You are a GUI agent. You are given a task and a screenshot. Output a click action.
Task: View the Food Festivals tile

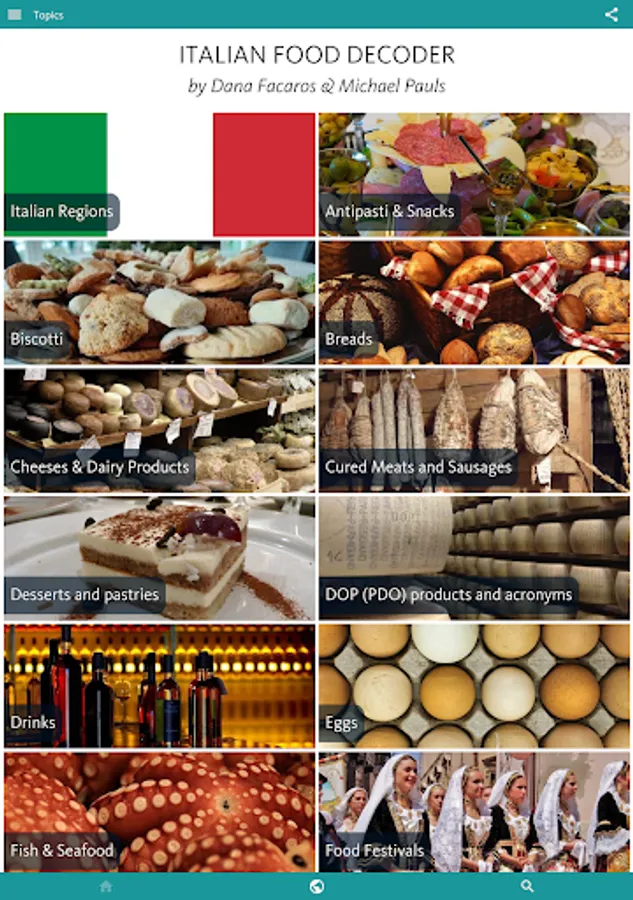[x=474, y=813]
